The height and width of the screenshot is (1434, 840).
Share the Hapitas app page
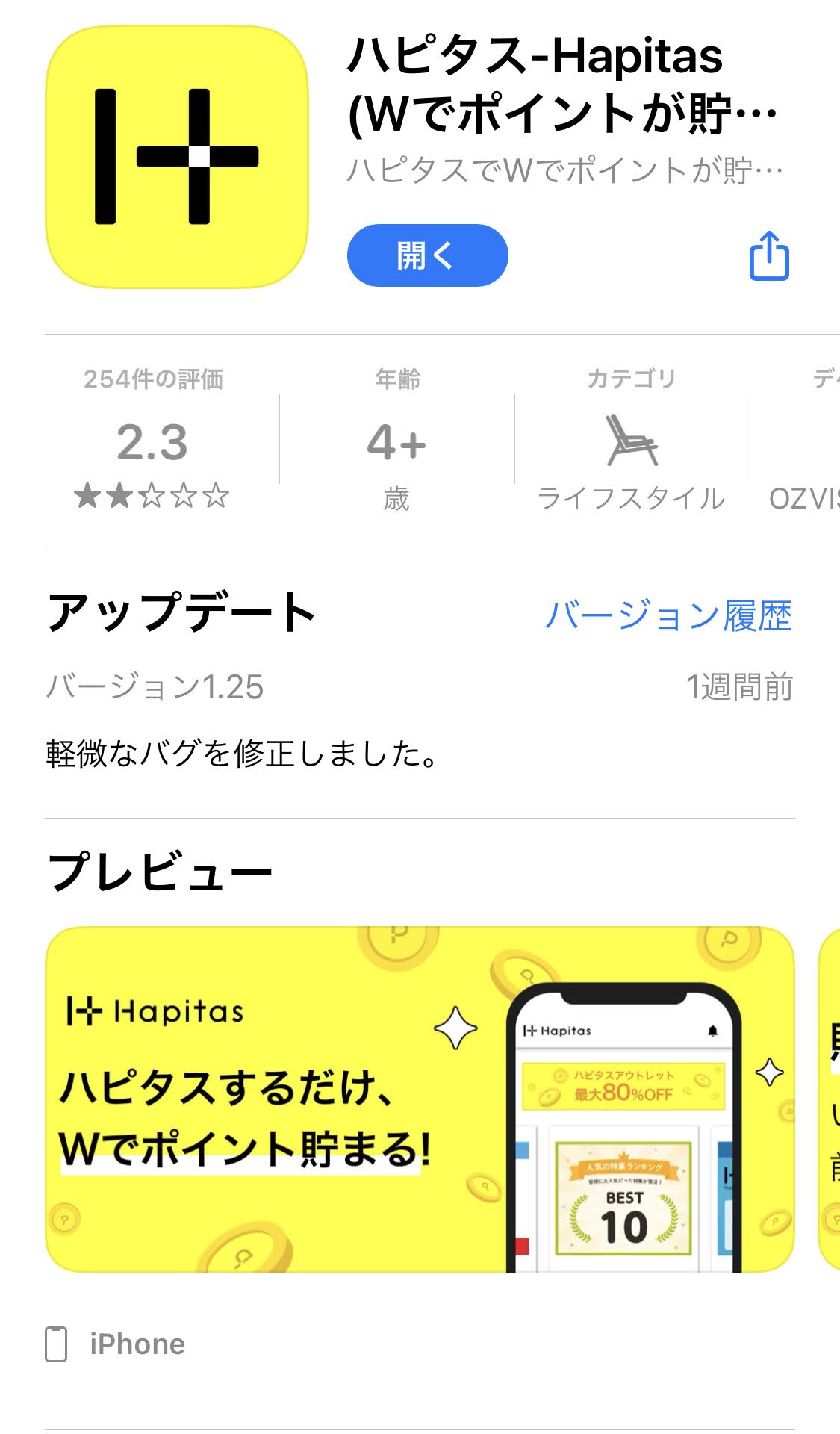[x=769, y=255]
